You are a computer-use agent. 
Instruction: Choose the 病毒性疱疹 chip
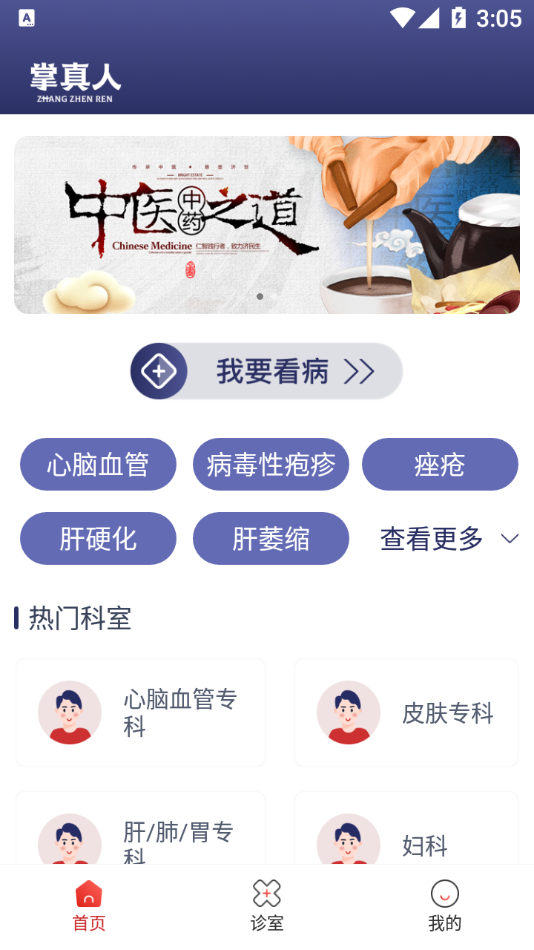point(271,465)
